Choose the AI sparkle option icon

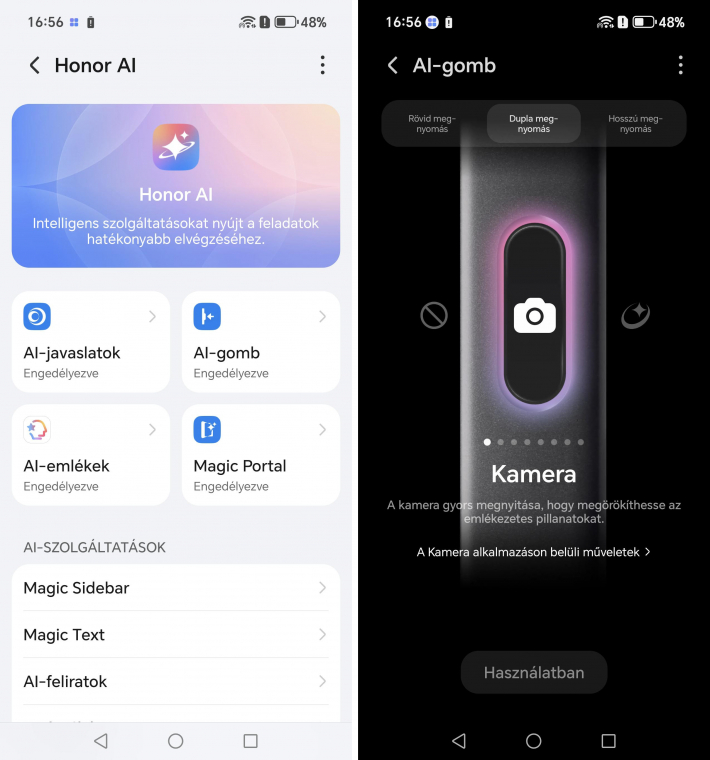(635, 316)
